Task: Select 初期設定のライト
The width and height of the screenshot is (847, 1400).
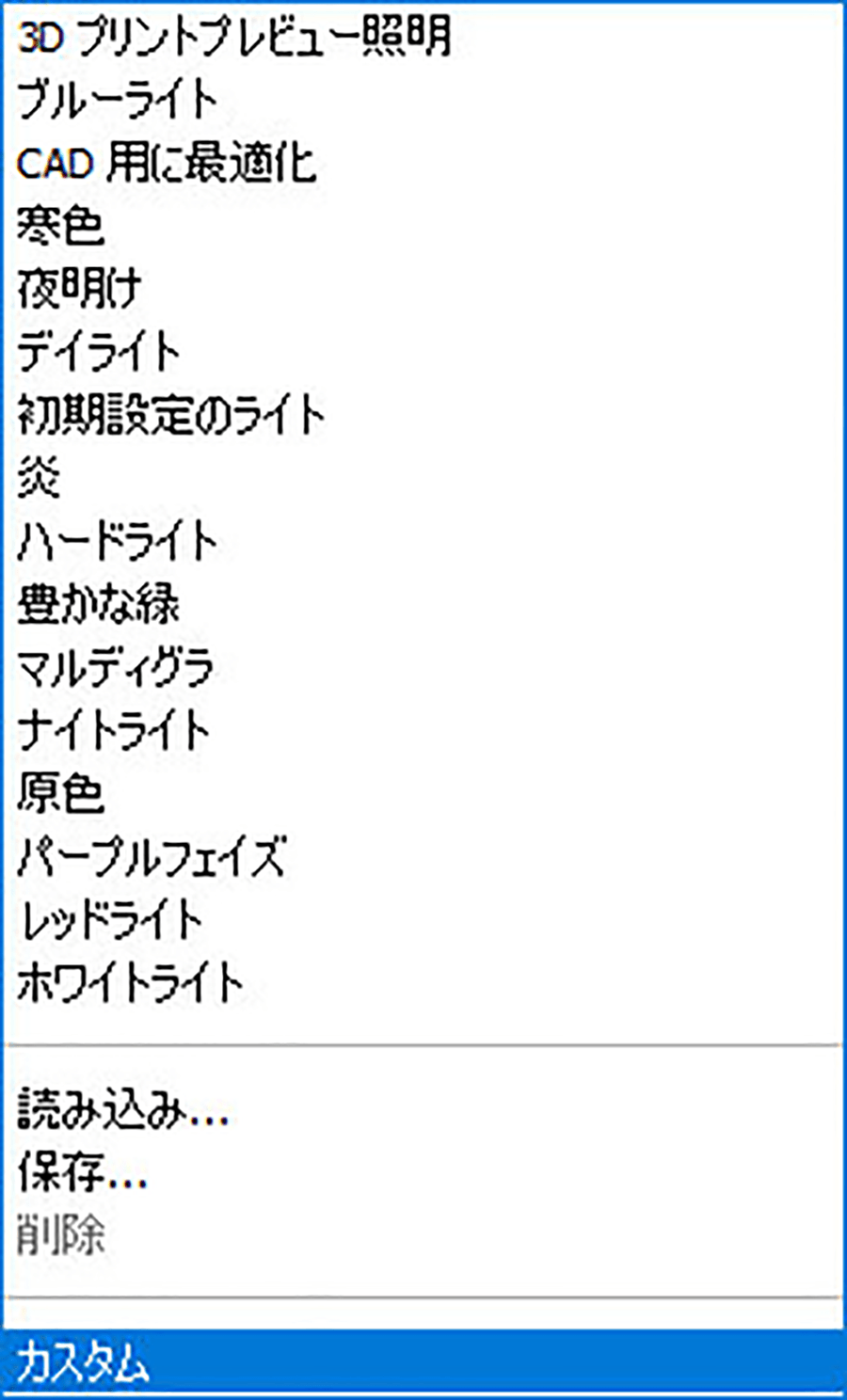Action: tap(170, 416)
